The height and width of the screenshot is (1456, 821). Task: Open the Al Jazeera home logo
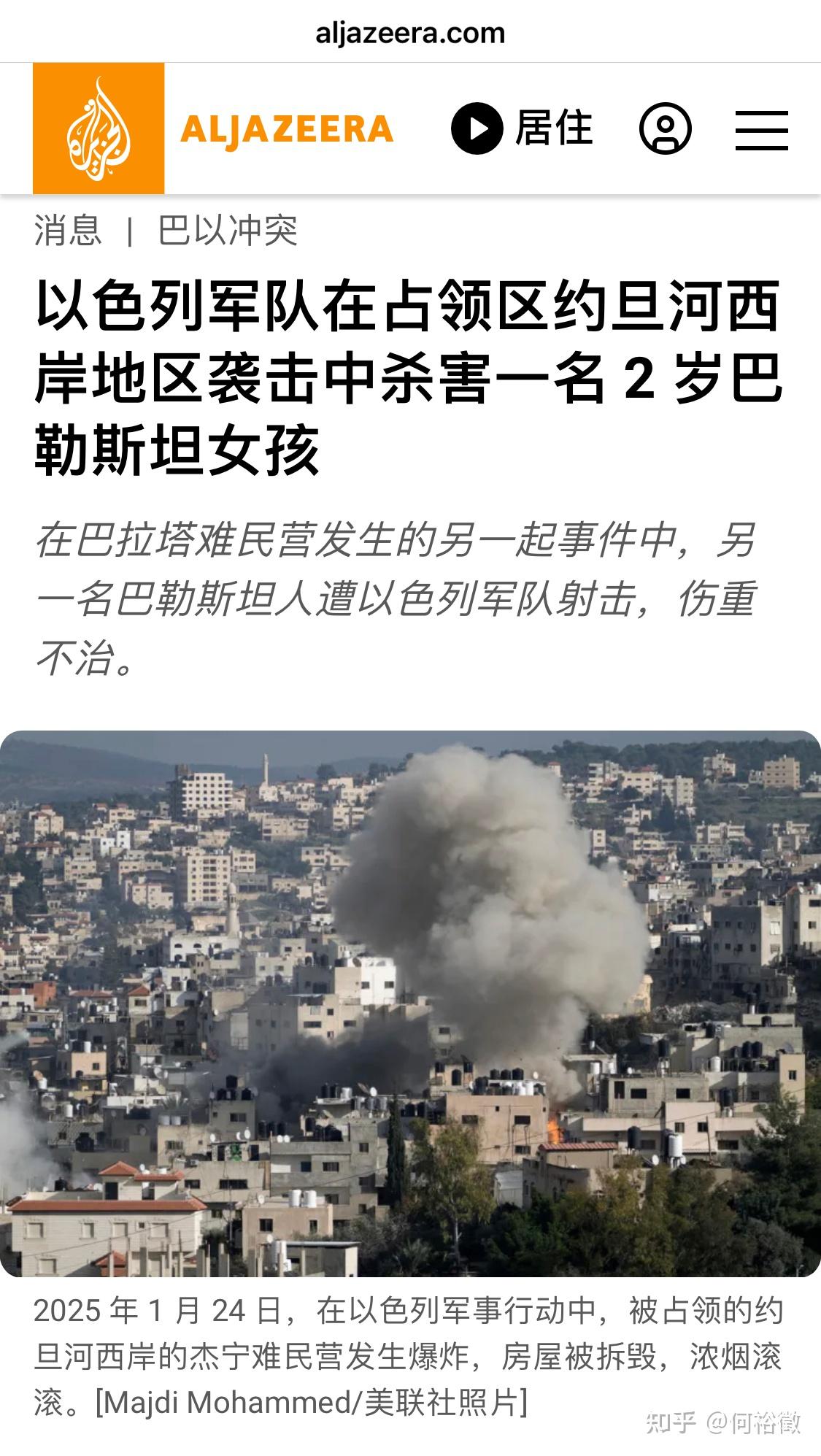coord(99,128)
